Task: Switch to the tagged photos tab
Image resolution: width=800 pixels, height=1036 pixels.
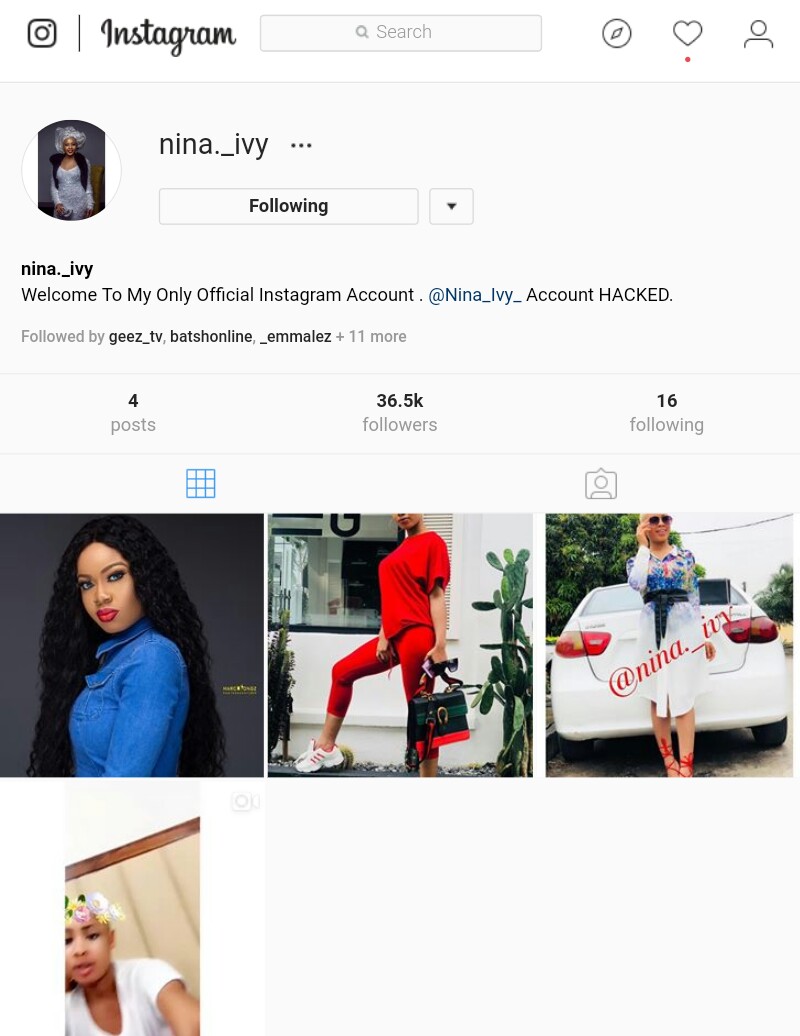Action: click(600, 484)
